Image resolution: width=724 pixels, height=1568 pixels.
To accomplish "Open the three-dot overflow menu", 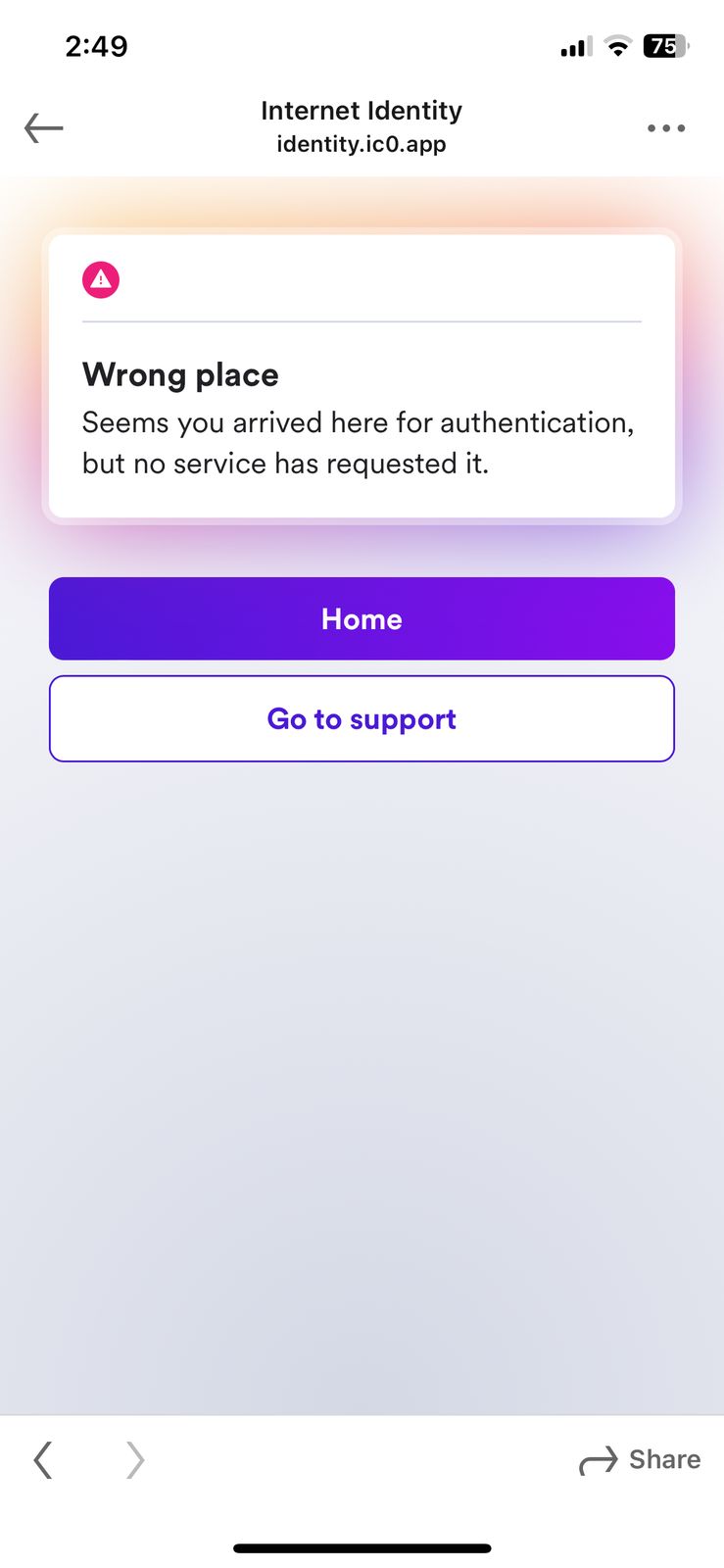I will pyautogui.click(x=665, y=128).
